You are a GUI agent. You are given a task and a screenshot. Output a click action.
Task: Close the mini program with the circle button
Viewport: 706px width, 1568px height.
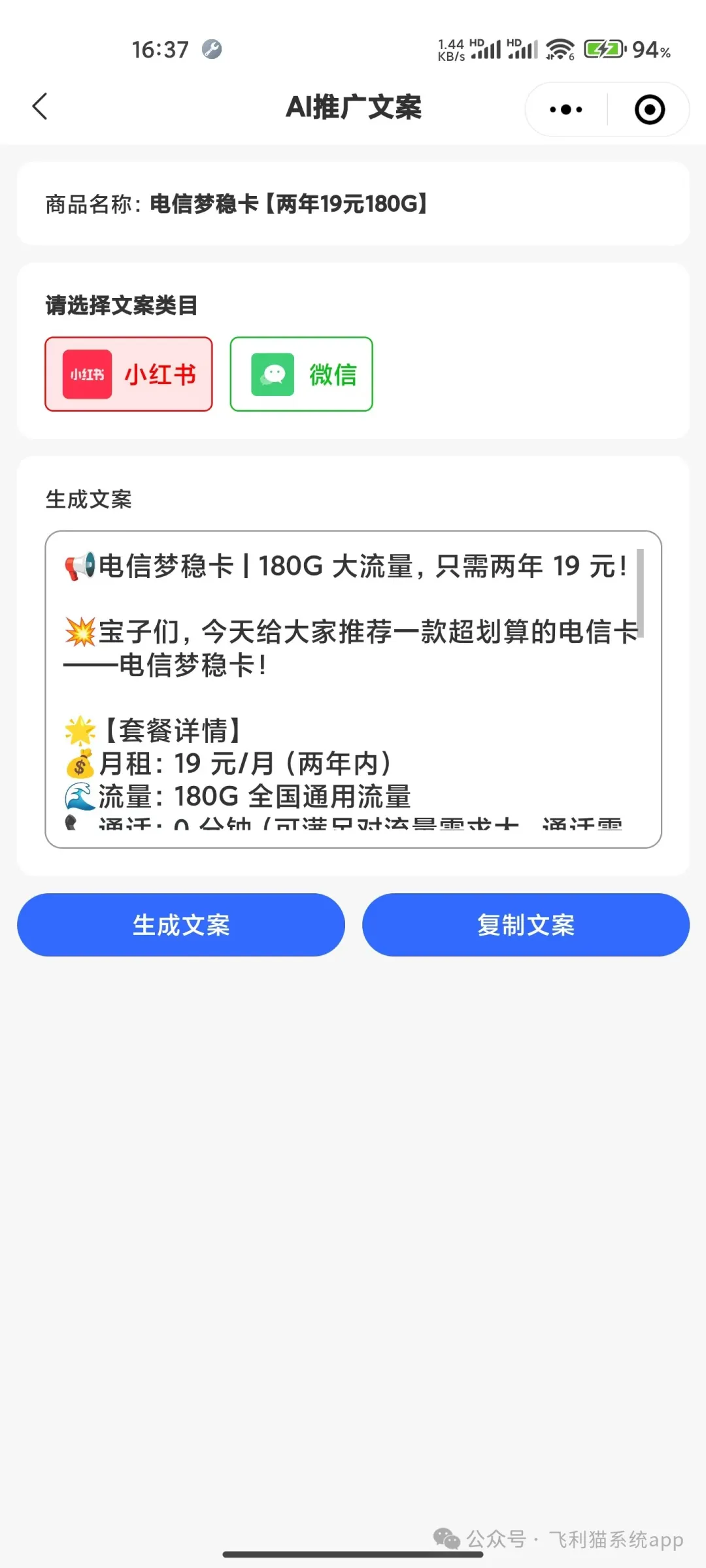[650, 109]
